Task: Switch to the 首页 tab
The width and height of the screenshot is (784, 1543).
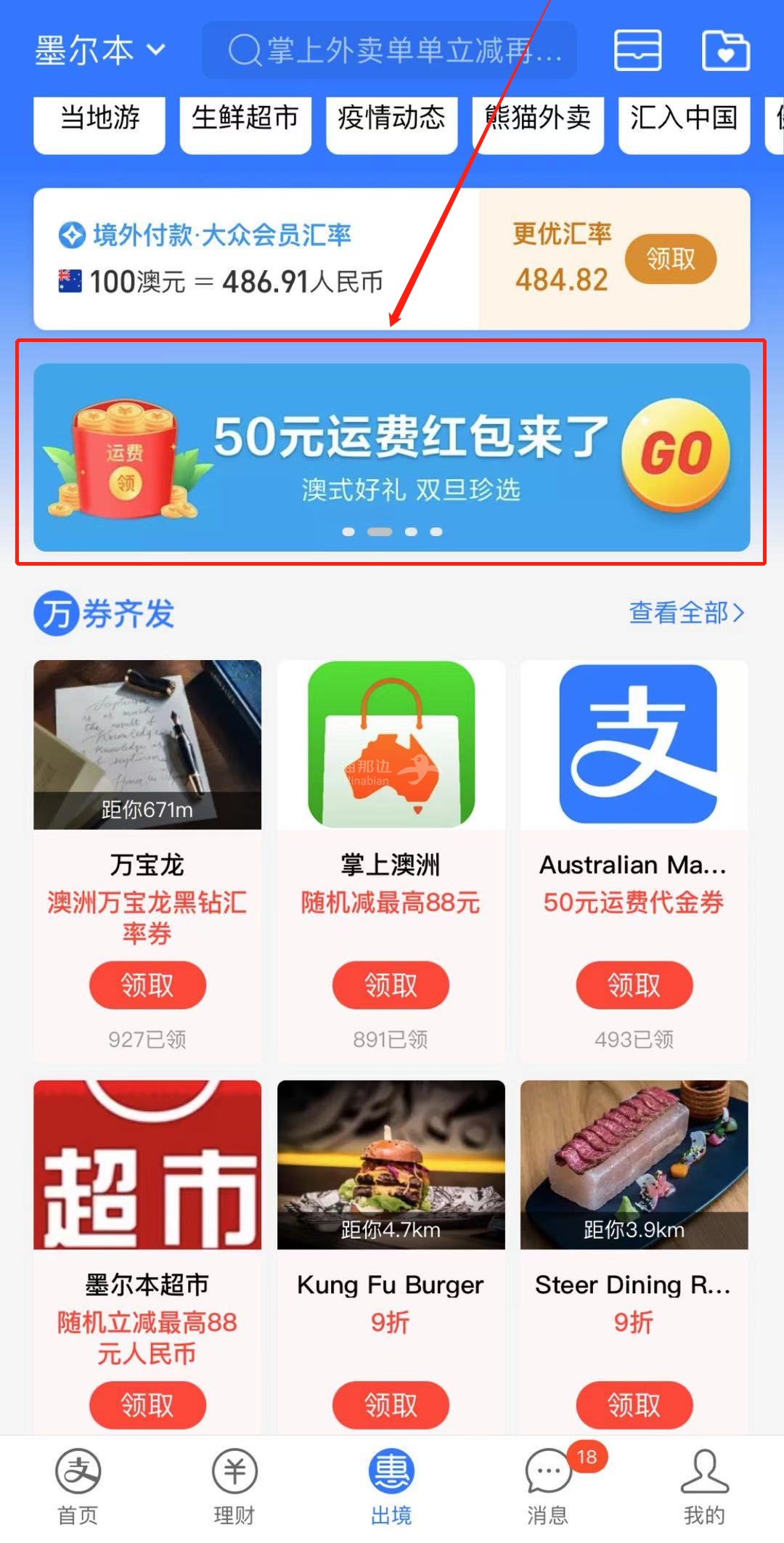Action: tap(78, 1486)
